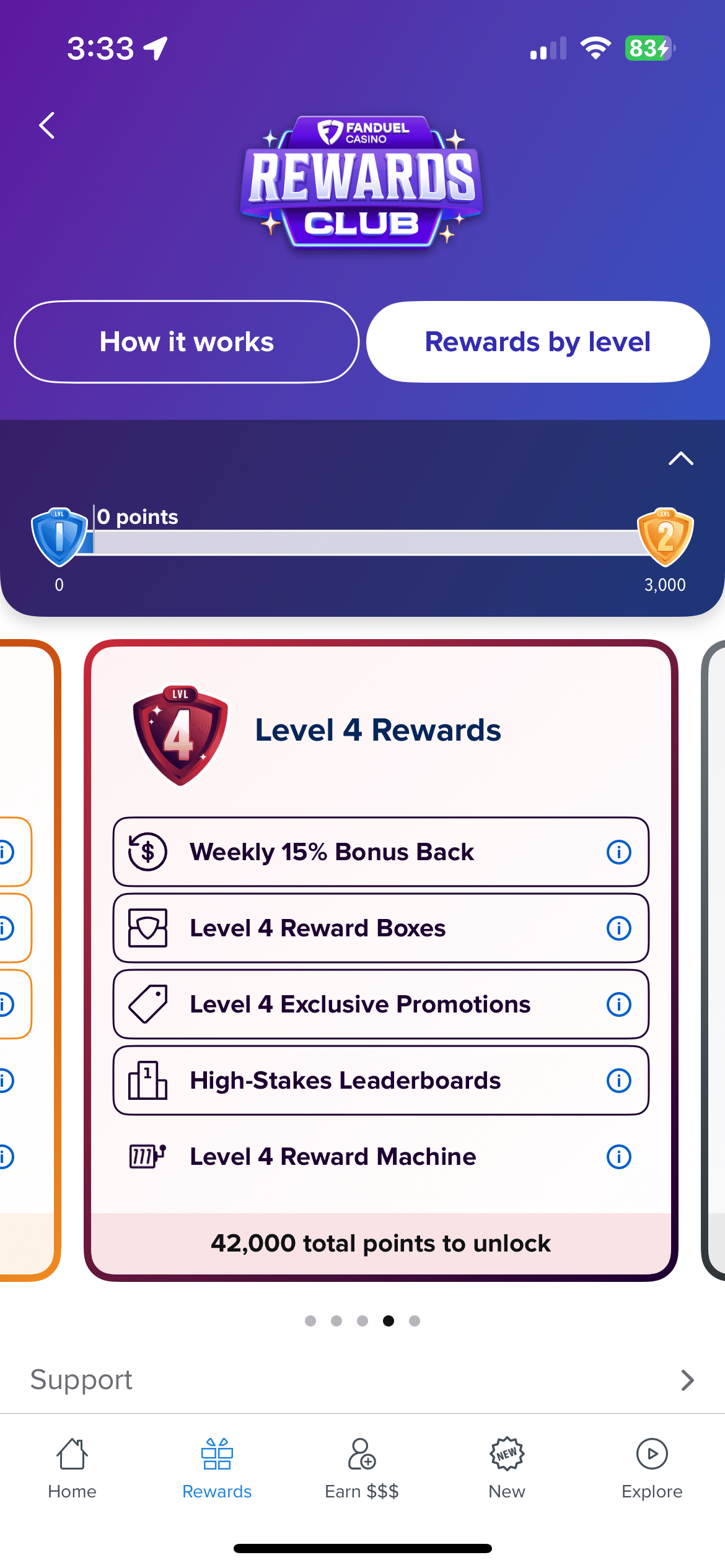Open the Support row
This screenshot has width=725, height=1568.
(362, 1380)
